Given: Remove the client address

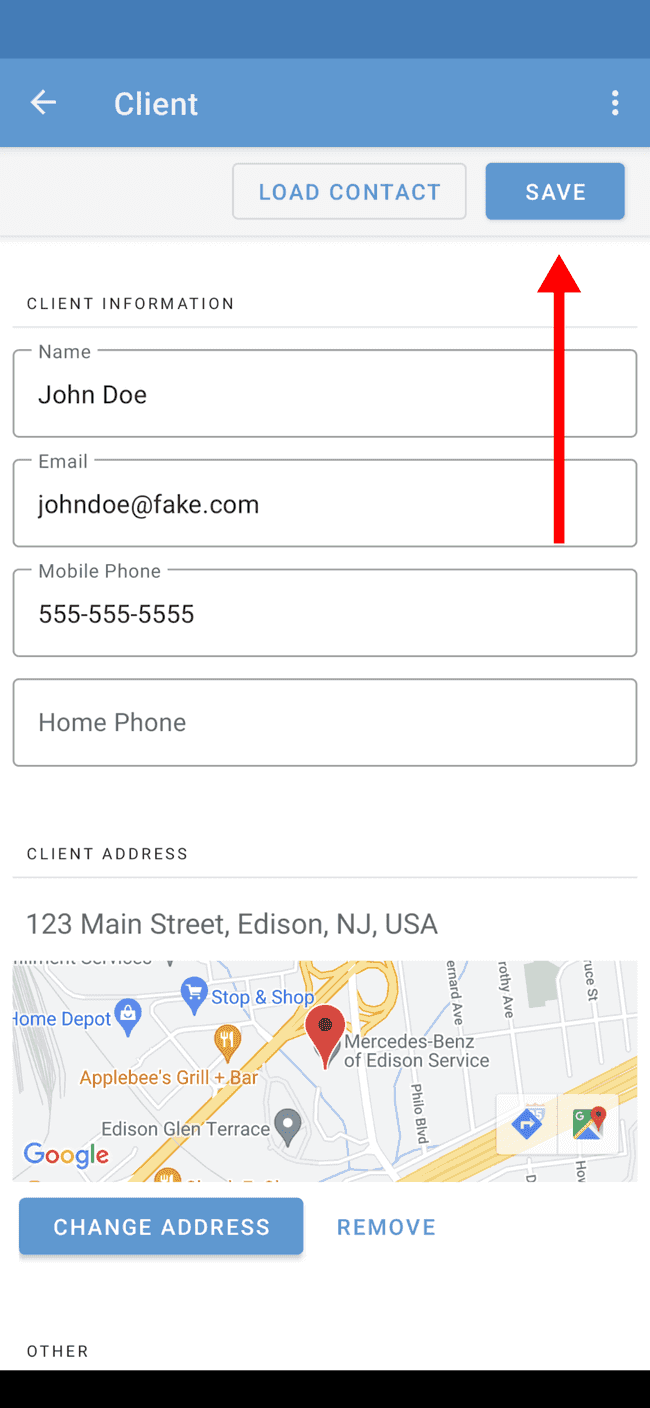Looking at the screenshot, I should (x=386, y=1227).
